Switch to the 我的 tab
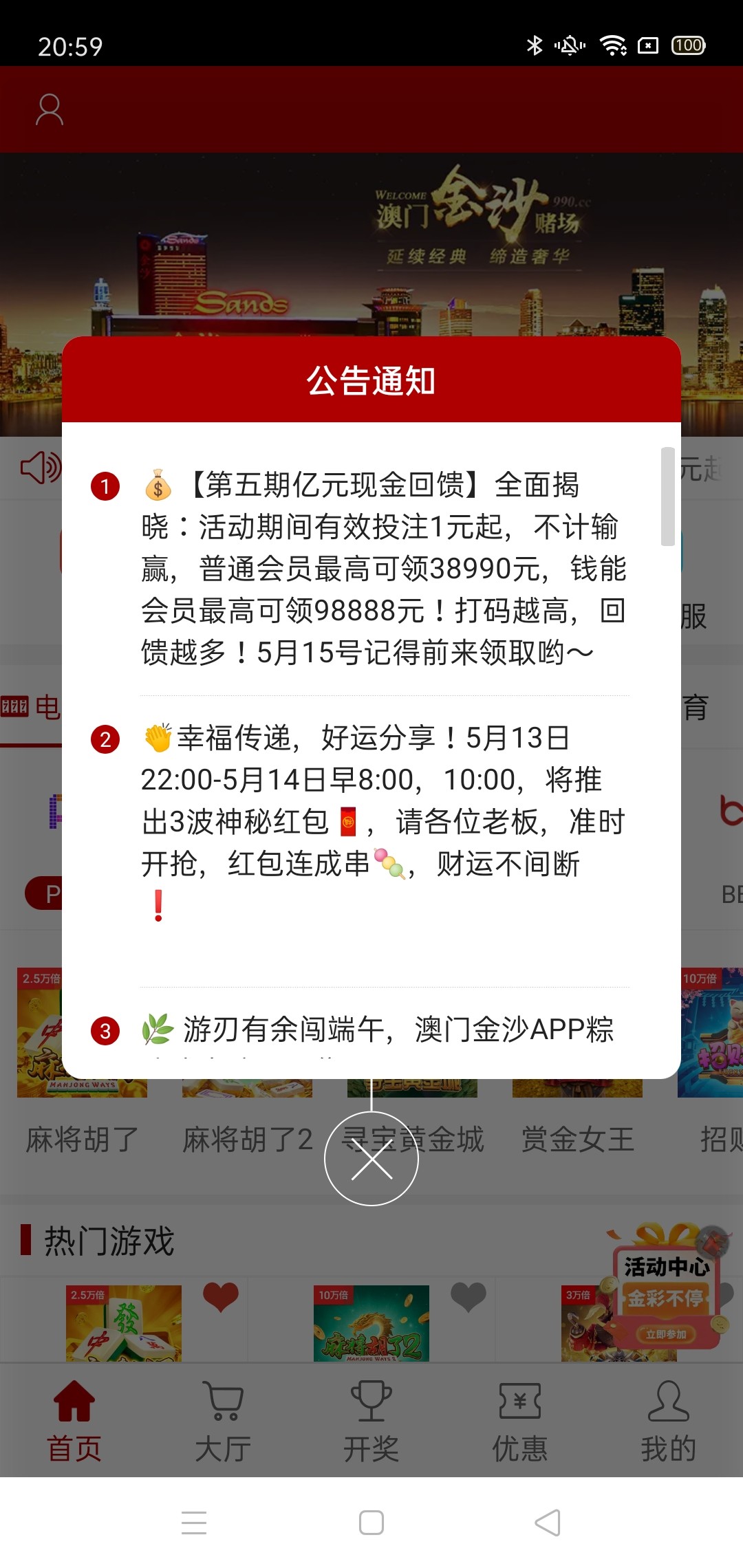 668,1421
